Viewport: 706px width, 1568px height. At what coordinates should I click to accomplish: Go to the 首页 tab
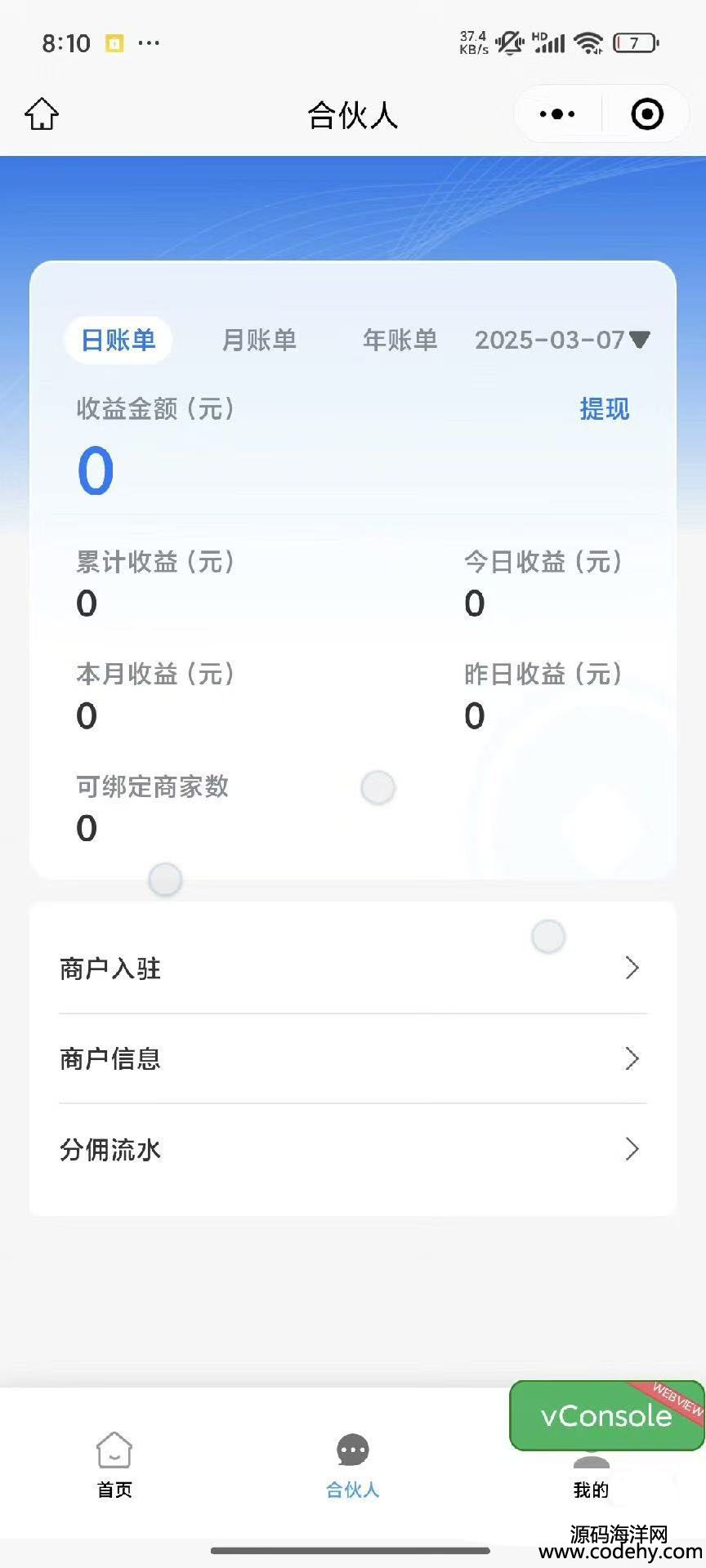(114, 1466)
